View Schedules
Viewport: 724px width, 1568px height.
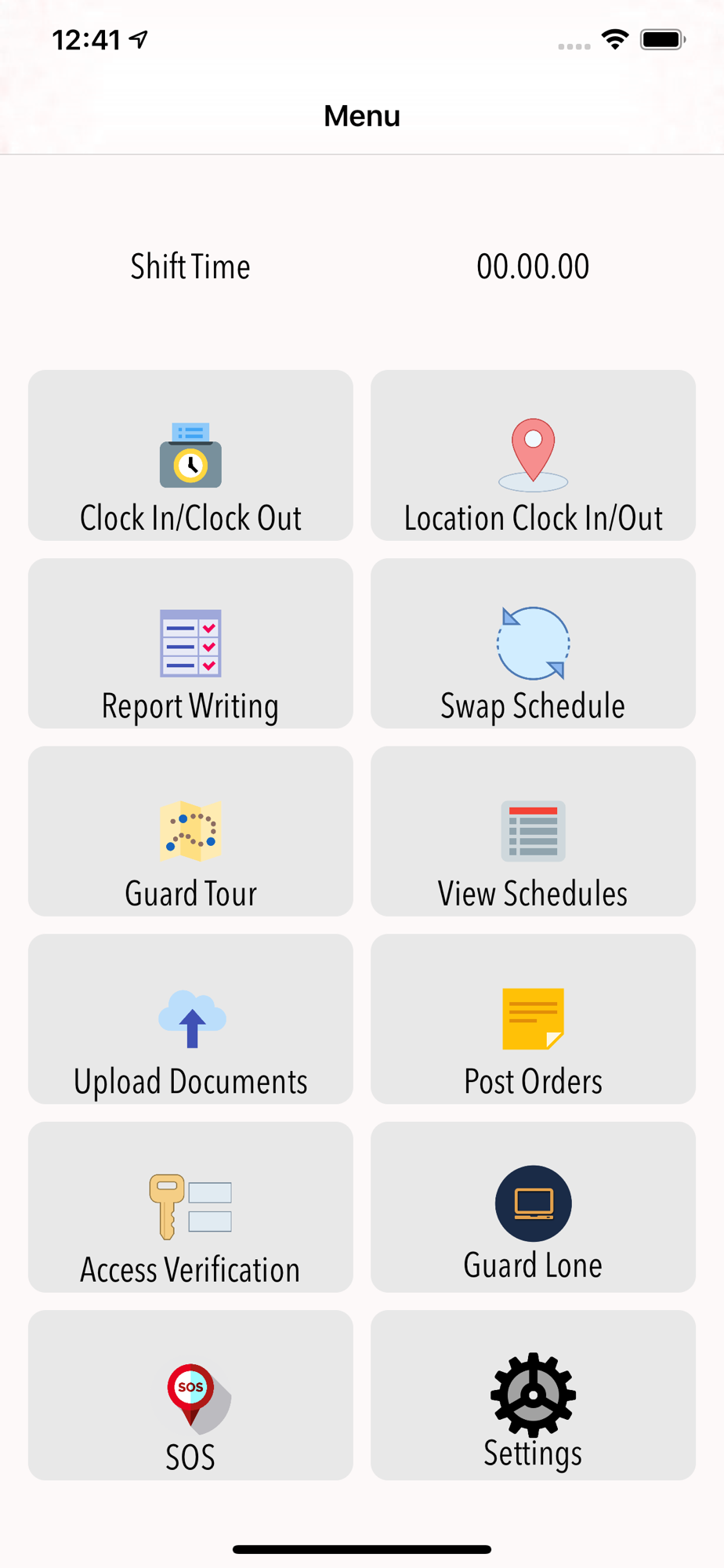[533, 831]
